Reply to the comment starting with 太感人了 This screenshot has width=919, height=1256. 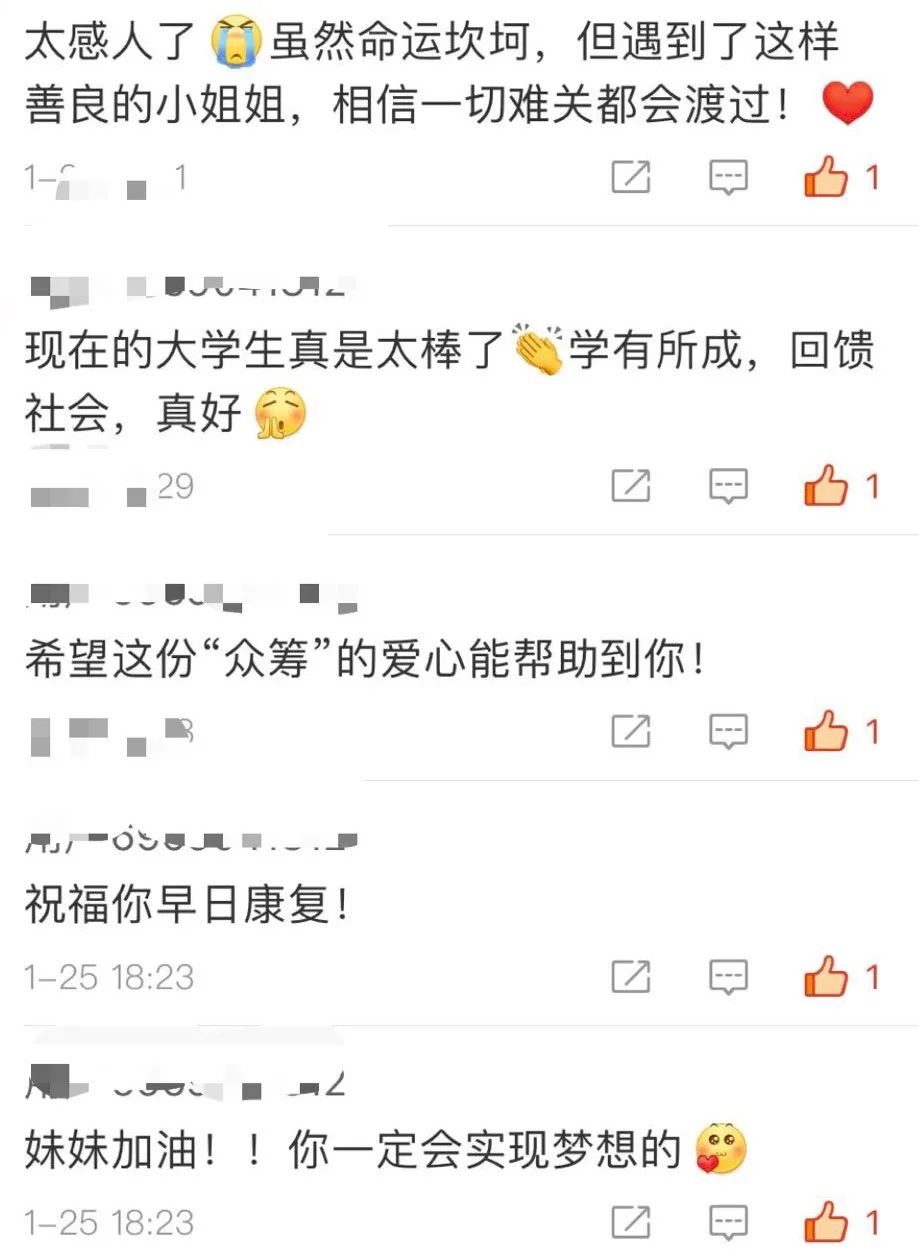pos(728,178)
